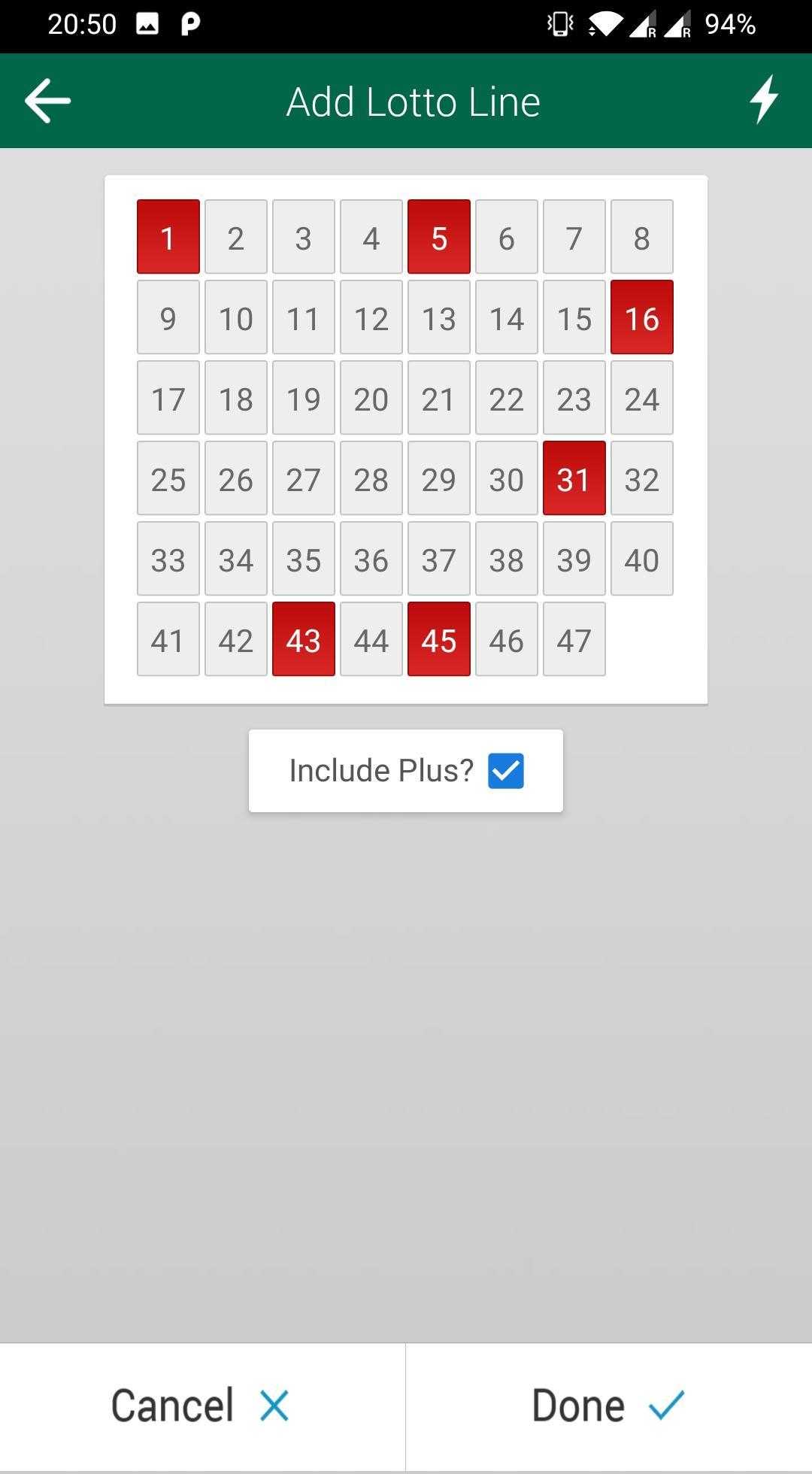Pick number 36
The image size is (812, 1474).
point(371,559)
